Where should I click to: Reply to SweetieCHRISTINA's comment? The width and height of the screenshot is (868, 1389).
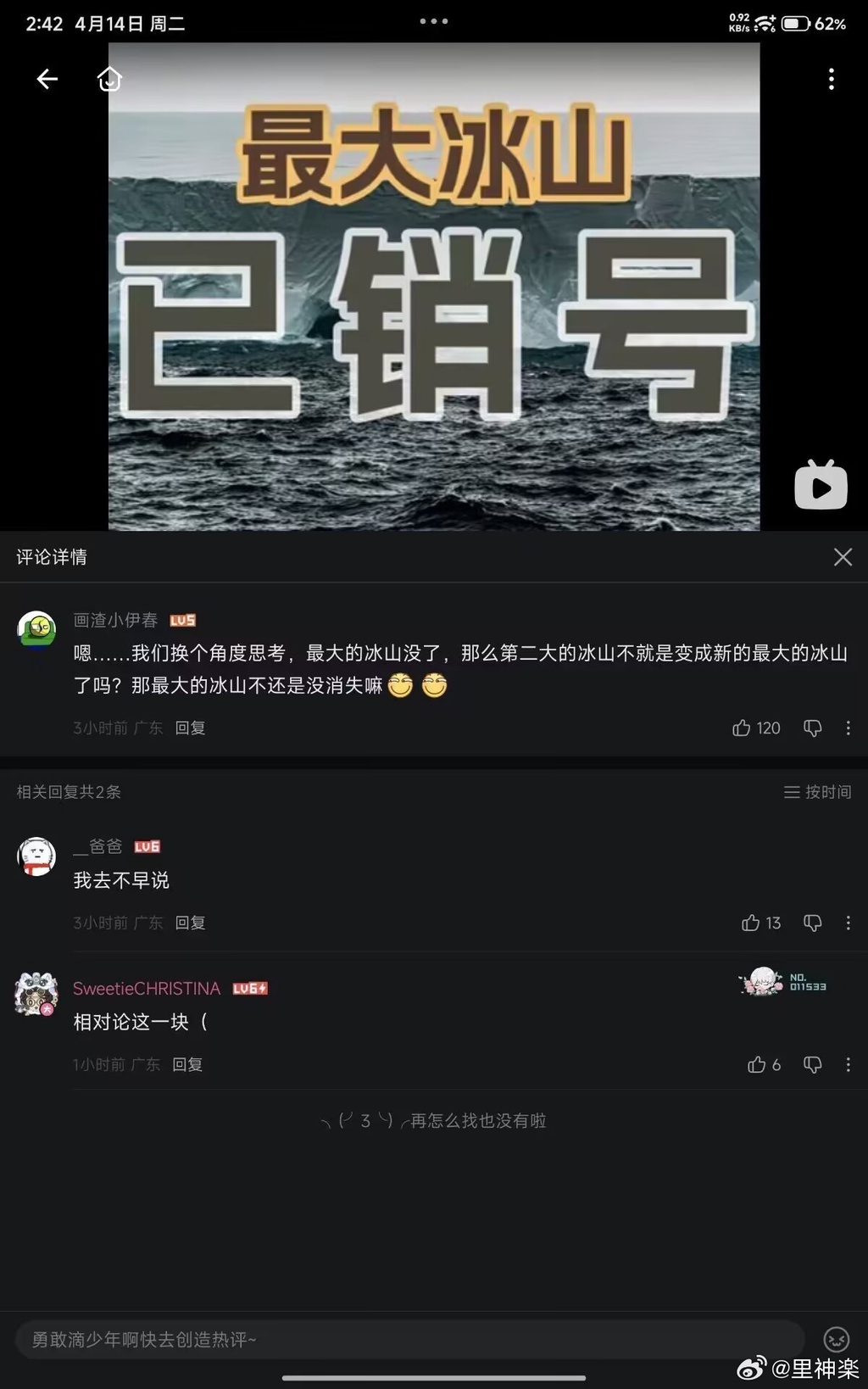click(x=187, y=1065)
